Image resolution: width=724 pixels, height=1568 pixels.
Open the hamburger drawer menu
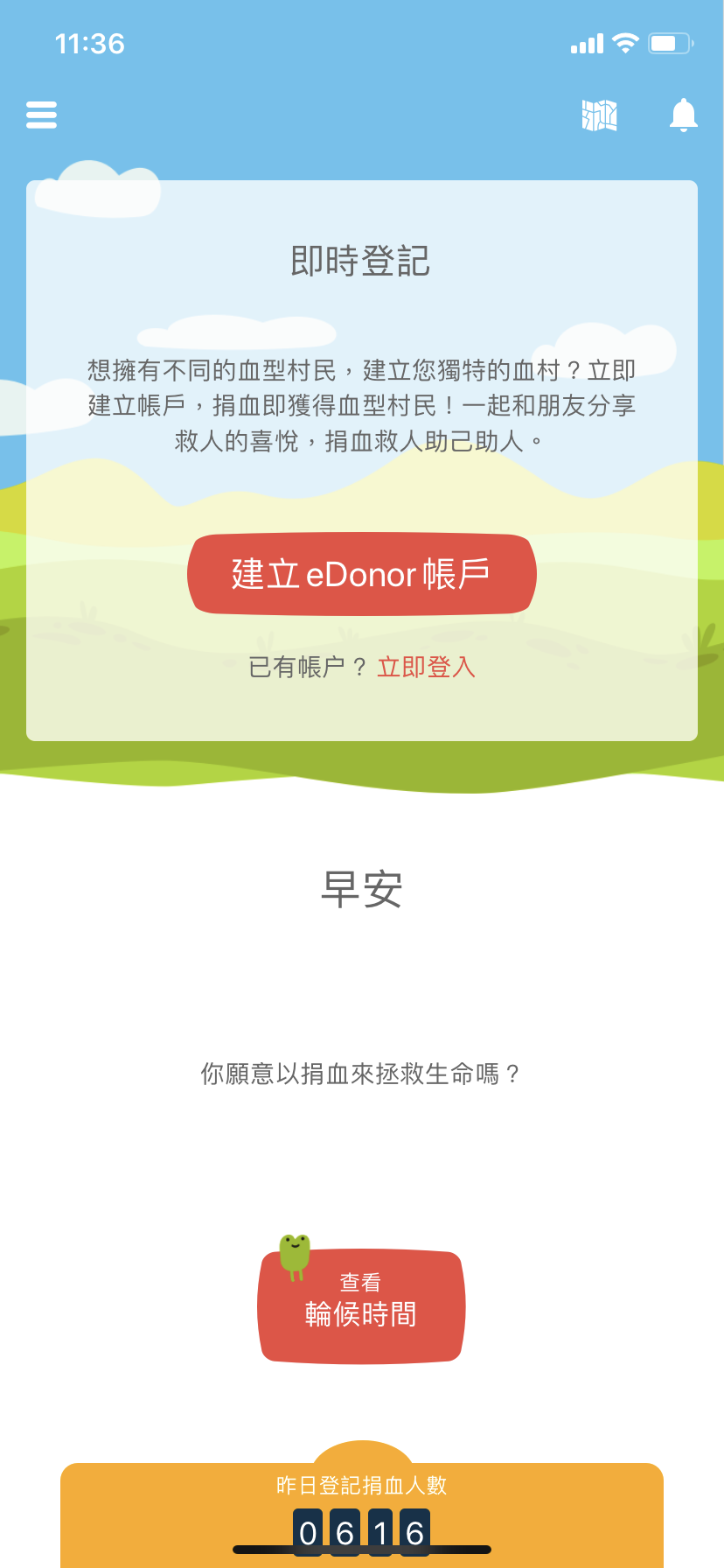[41, 115]
